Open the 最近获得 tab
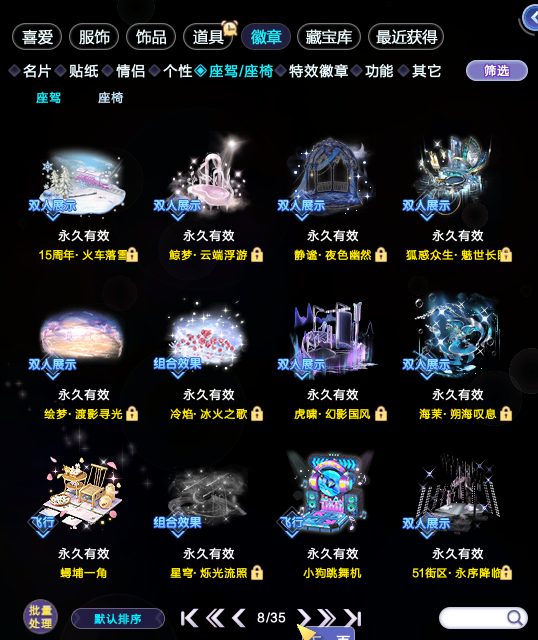 click(x=406, y=37)
